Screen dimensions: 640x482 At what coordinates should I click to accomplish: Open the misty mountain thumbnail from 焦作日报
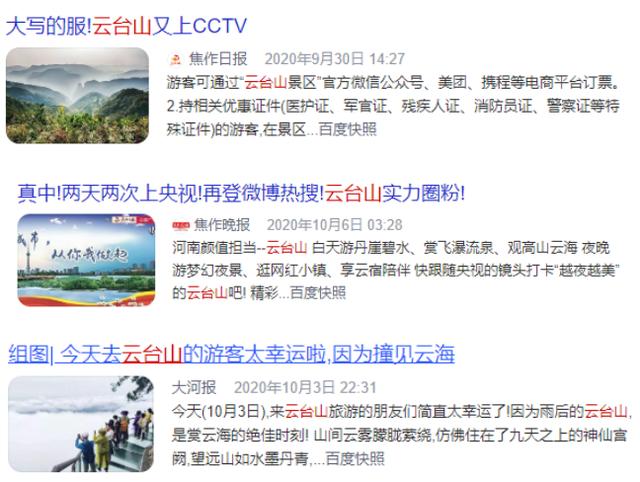(77, 96)
